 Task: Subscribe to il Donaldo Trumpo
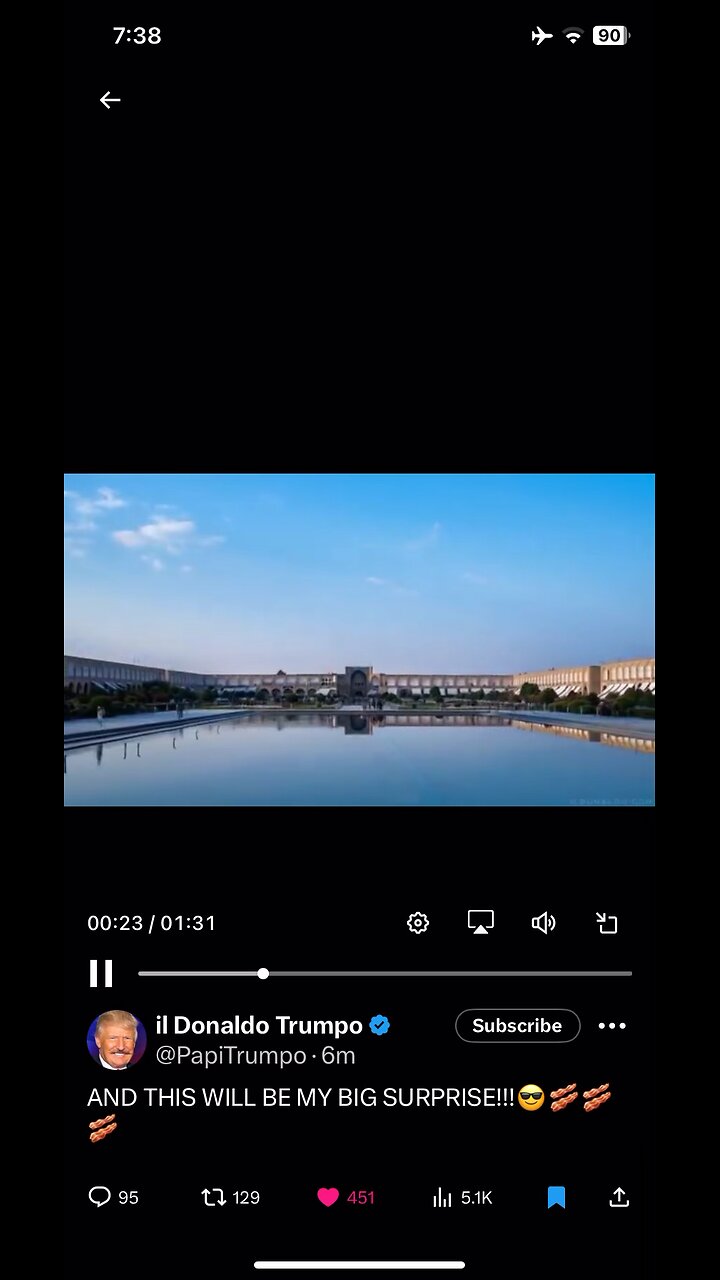pyautogui.click(x=517, y=1026)
